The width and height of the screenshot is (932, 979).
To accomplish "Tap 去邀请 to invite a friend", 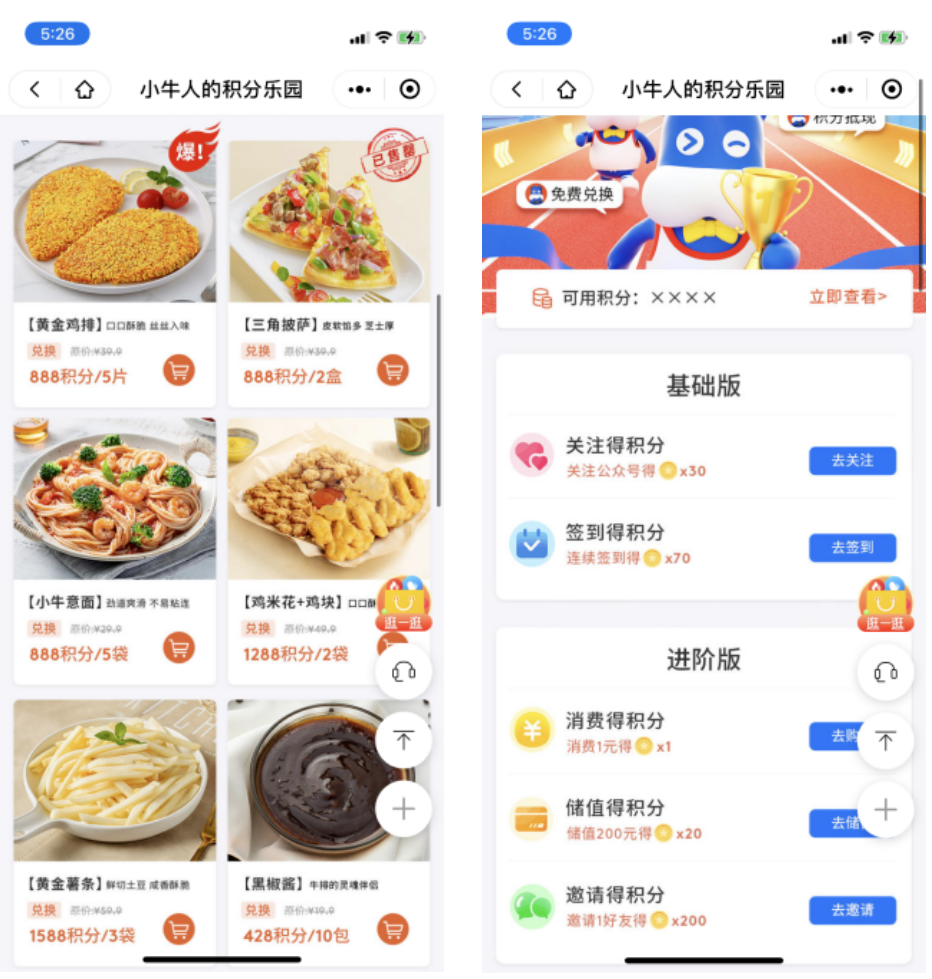I will pos(852,910).
